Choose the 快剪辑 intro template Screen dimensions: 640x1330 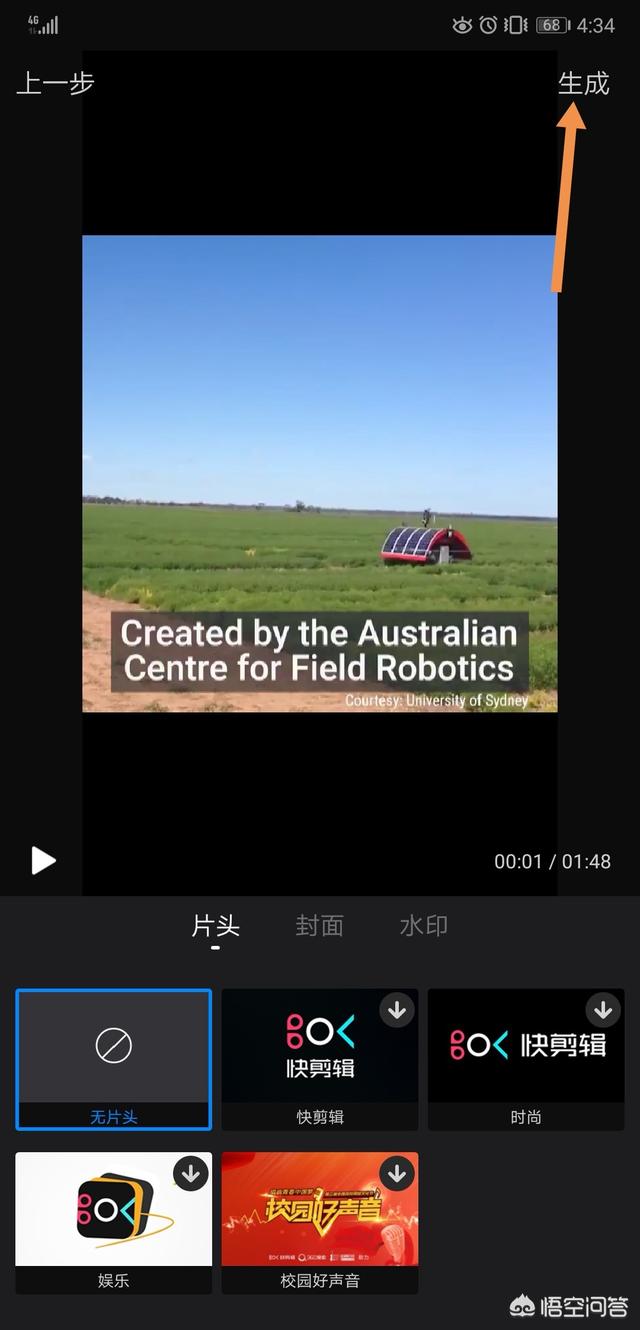point(319,1058)
